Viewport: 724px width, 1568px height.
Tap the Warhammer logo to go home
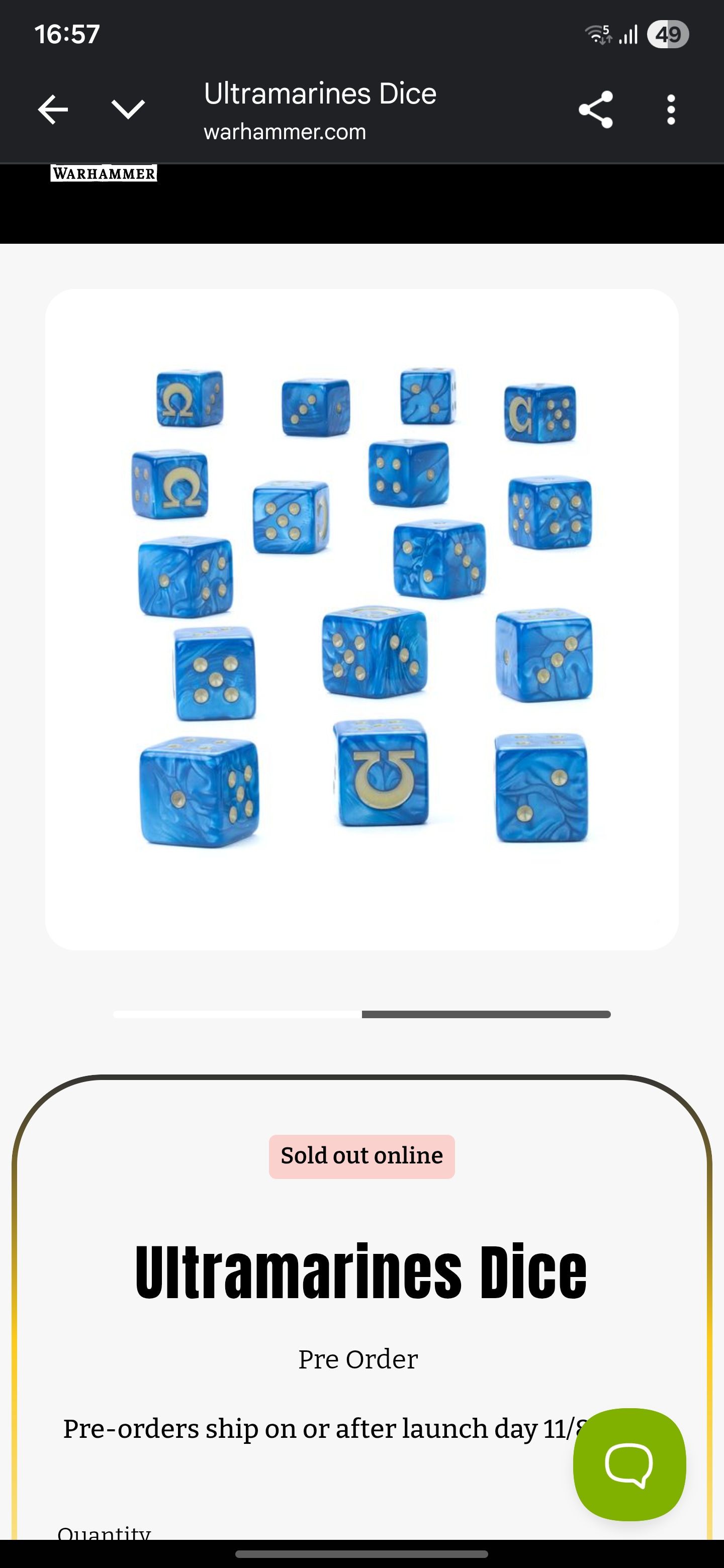(x=104, y=173)
